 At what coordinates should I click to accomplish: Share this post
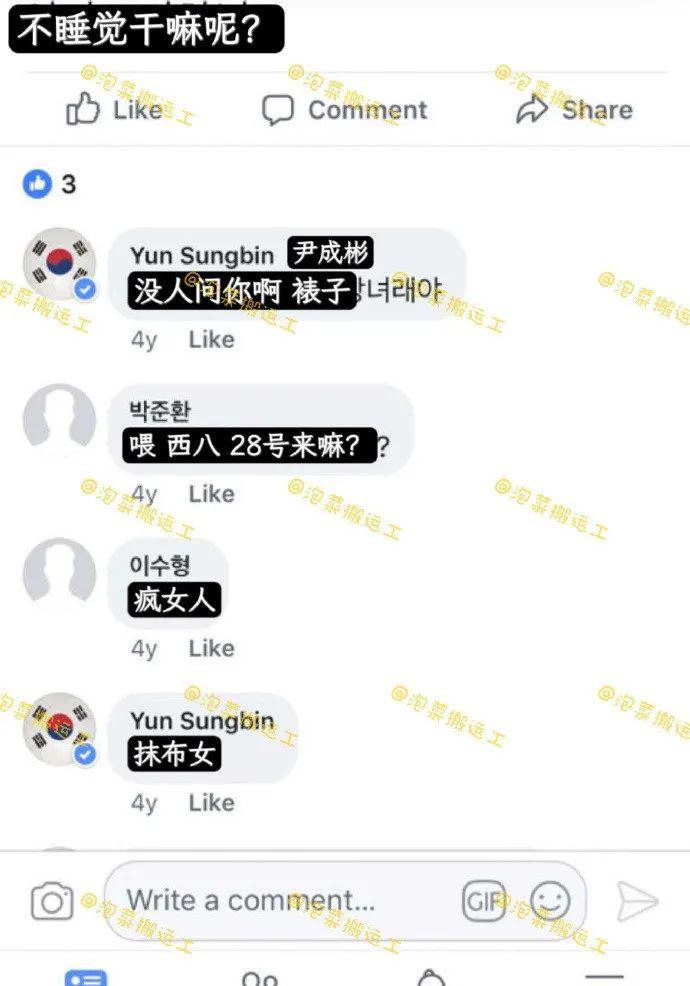[574, 110]
